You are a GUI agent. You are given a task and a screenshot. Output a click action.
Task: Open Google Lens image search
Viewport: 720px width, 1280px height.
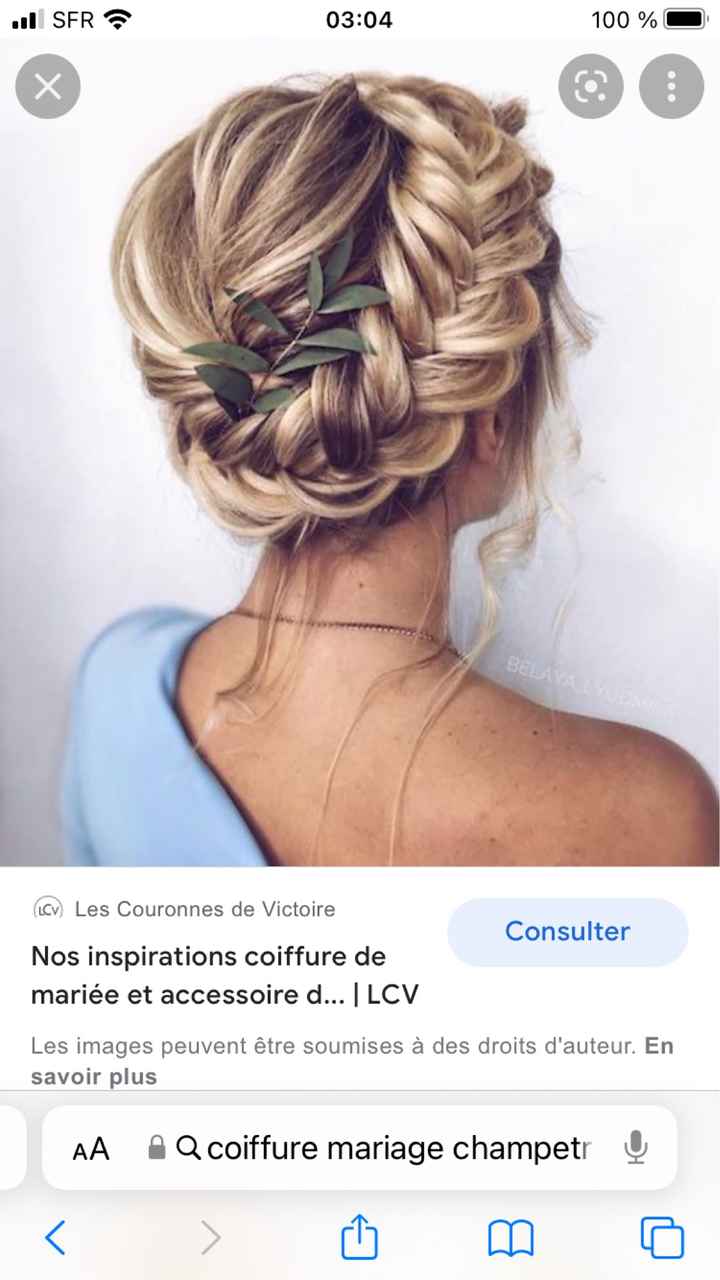coord(590,86)
